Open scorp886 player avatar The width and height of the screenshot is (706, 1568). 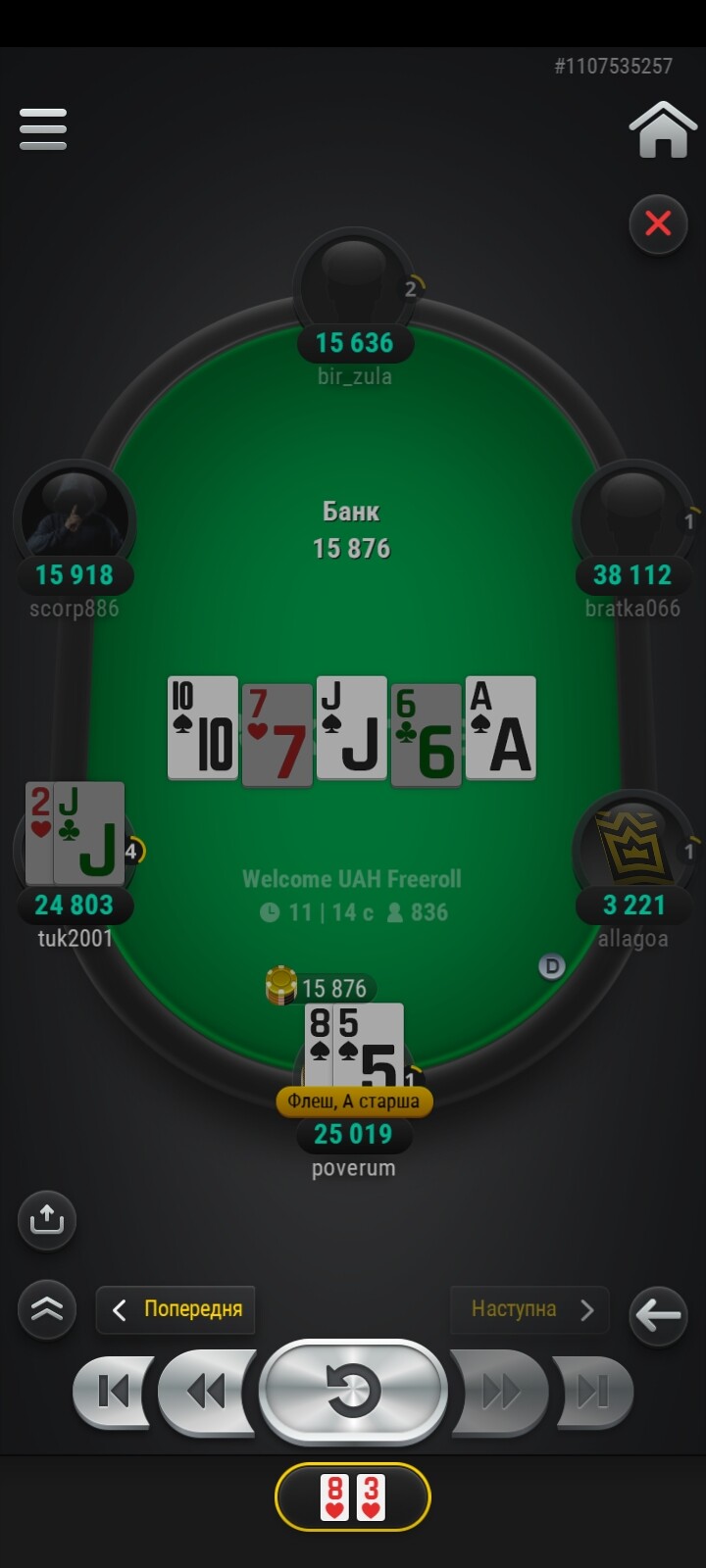click(x=75, y=516)
